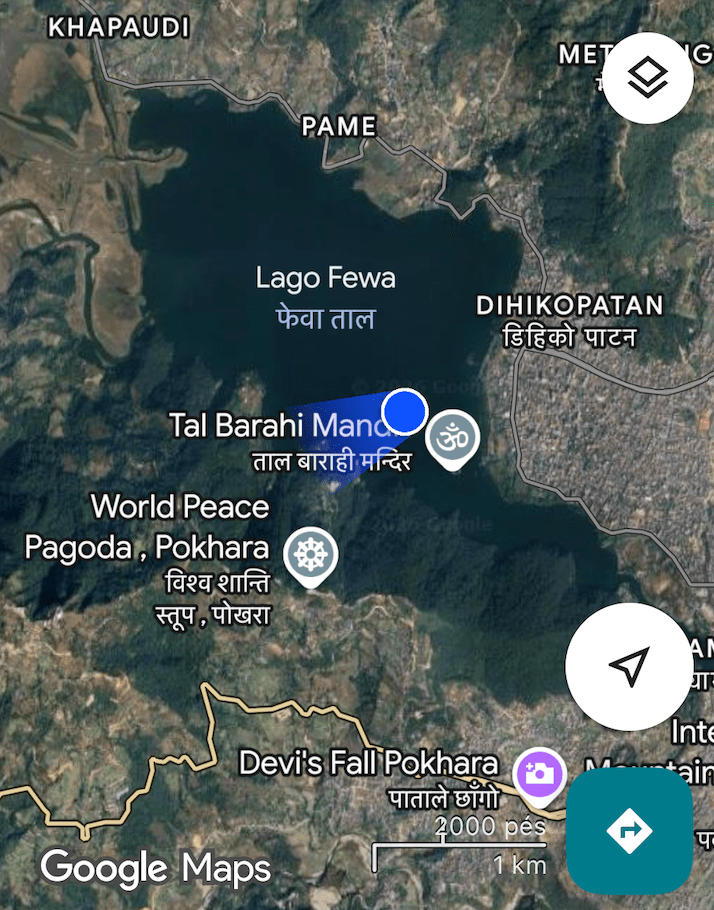This screenshot has width=714, height=910.
Task: Open the directions button
Action: [x=629, y=830]
